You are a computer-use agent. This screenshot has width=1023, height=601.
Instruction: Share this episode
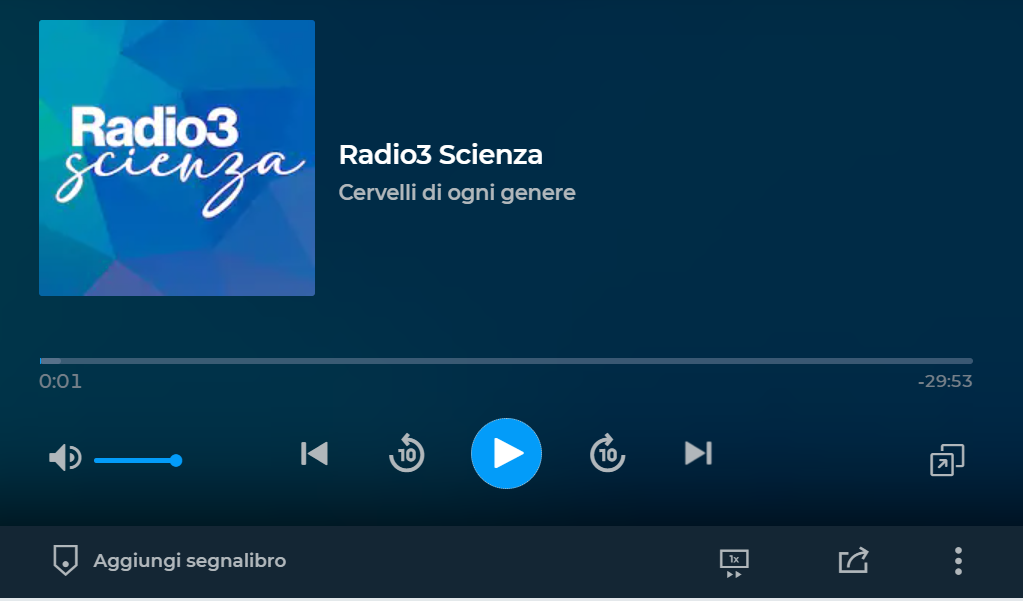(853, 561)
